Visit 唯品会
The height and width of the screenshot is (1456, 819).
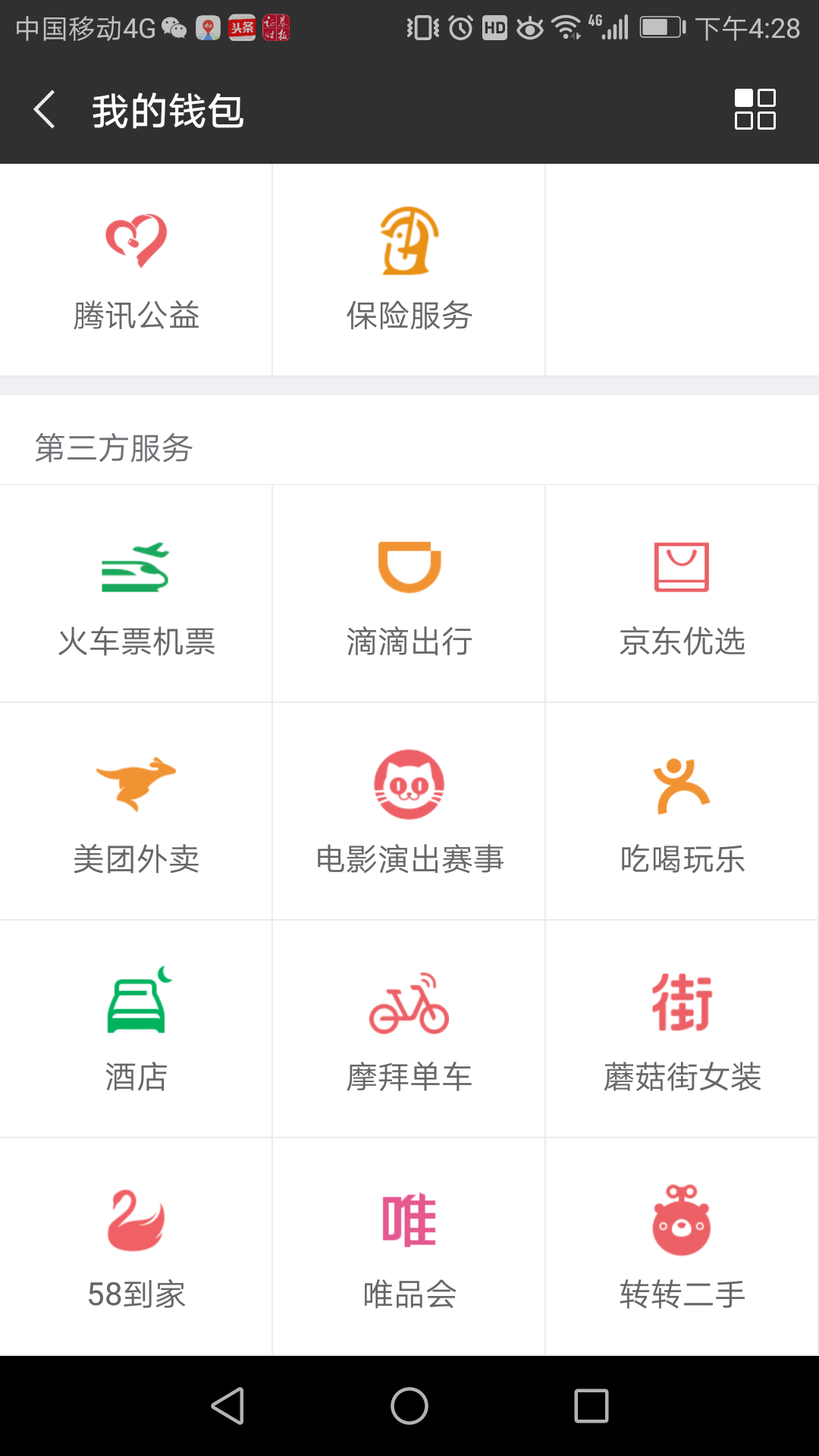click(409, 1247)
